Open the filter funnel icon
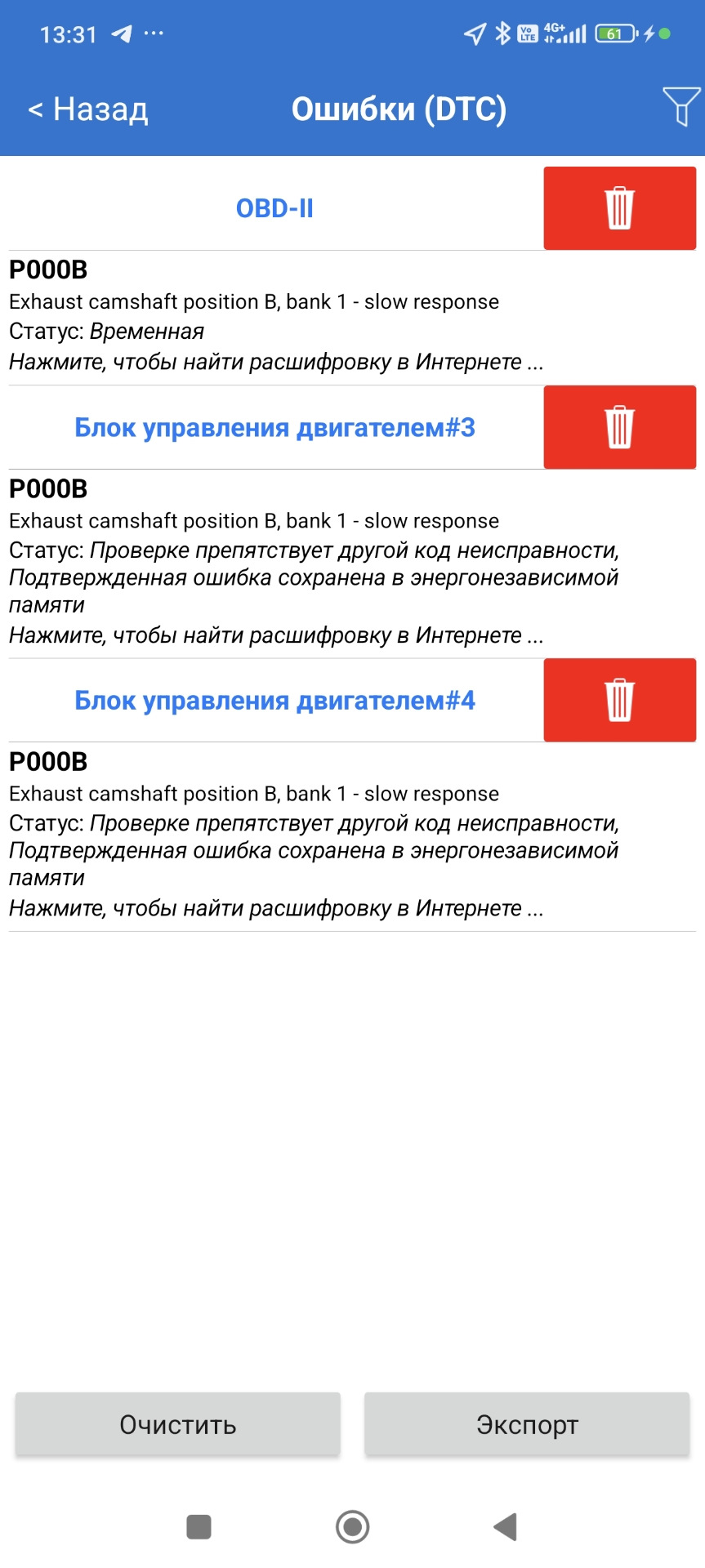 coord(680,106)
